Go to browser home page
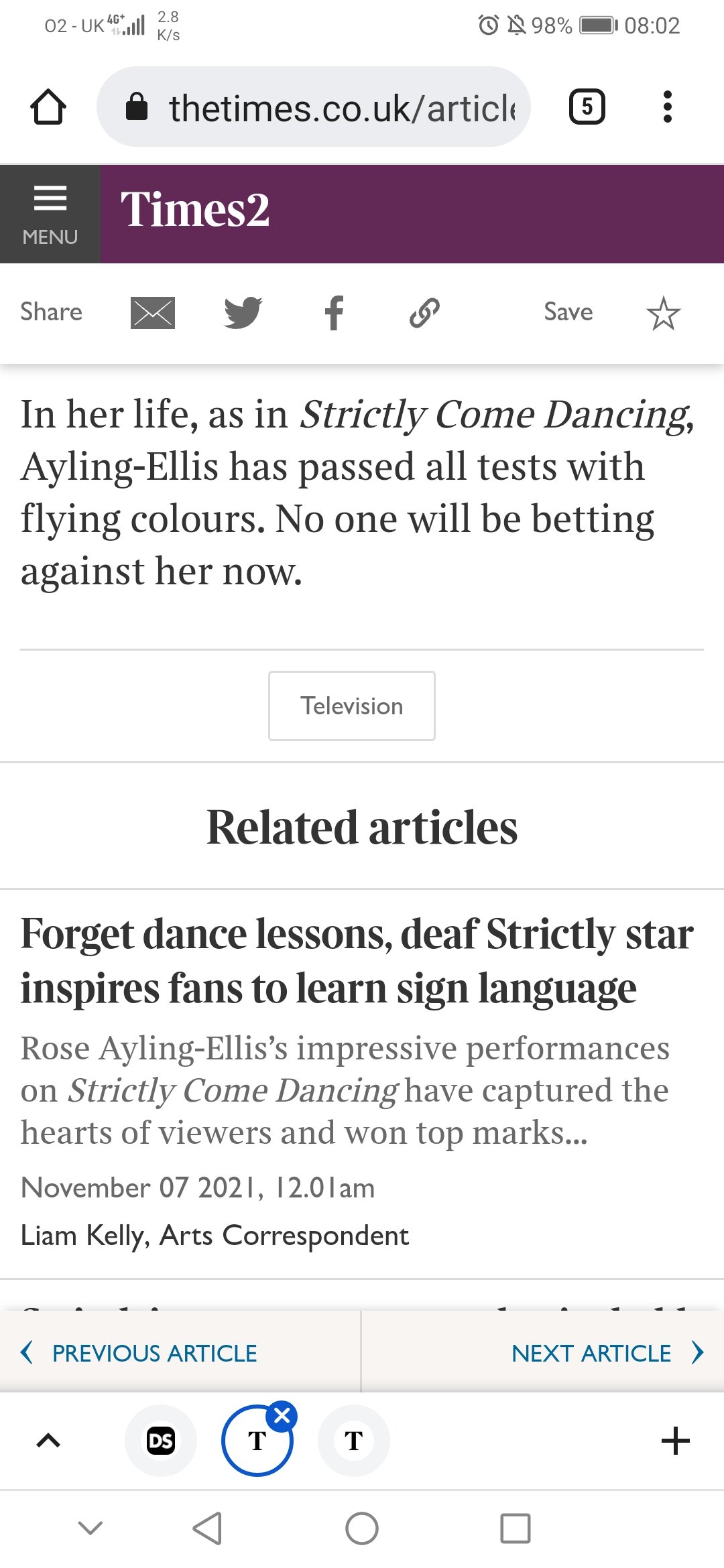 pyautogui.click(x=48, y=107)
